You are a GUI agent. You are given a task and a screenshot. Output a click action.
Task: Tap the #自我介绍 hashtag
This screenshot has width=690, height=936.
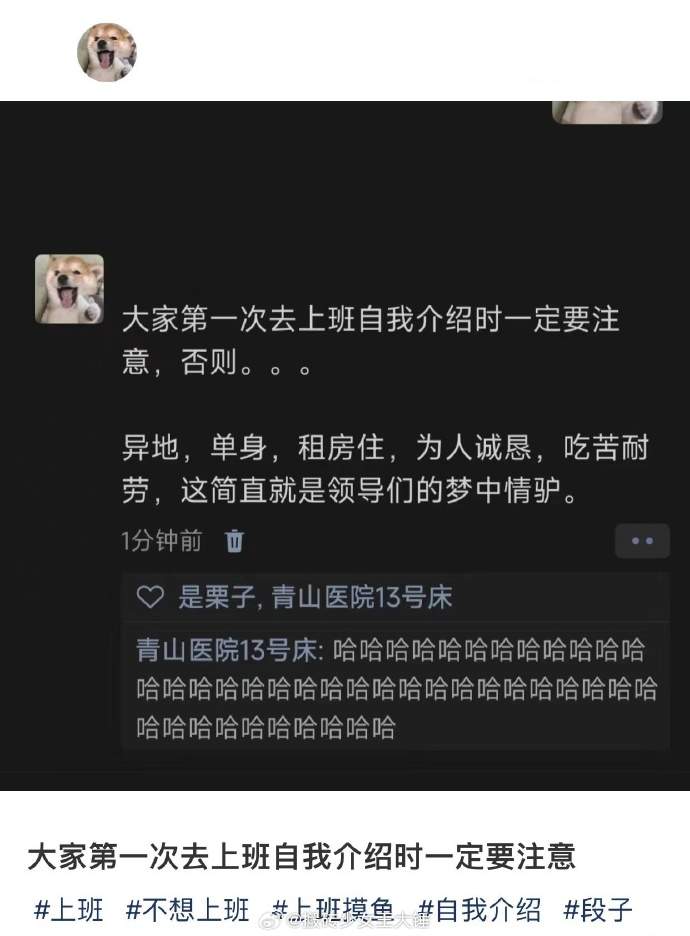(480, 909)
